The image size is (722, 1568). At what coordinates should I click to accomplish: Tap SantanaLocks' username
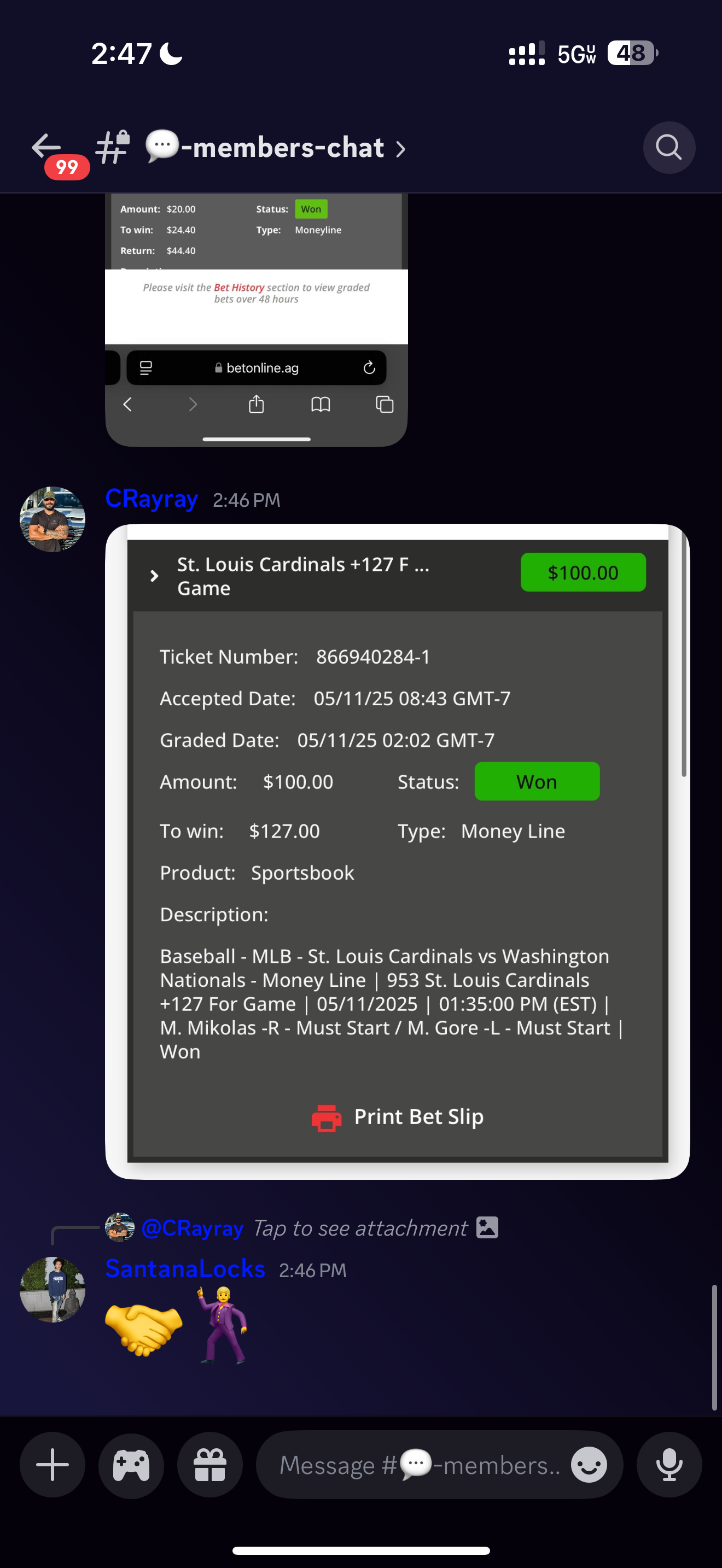[185, 1268]
